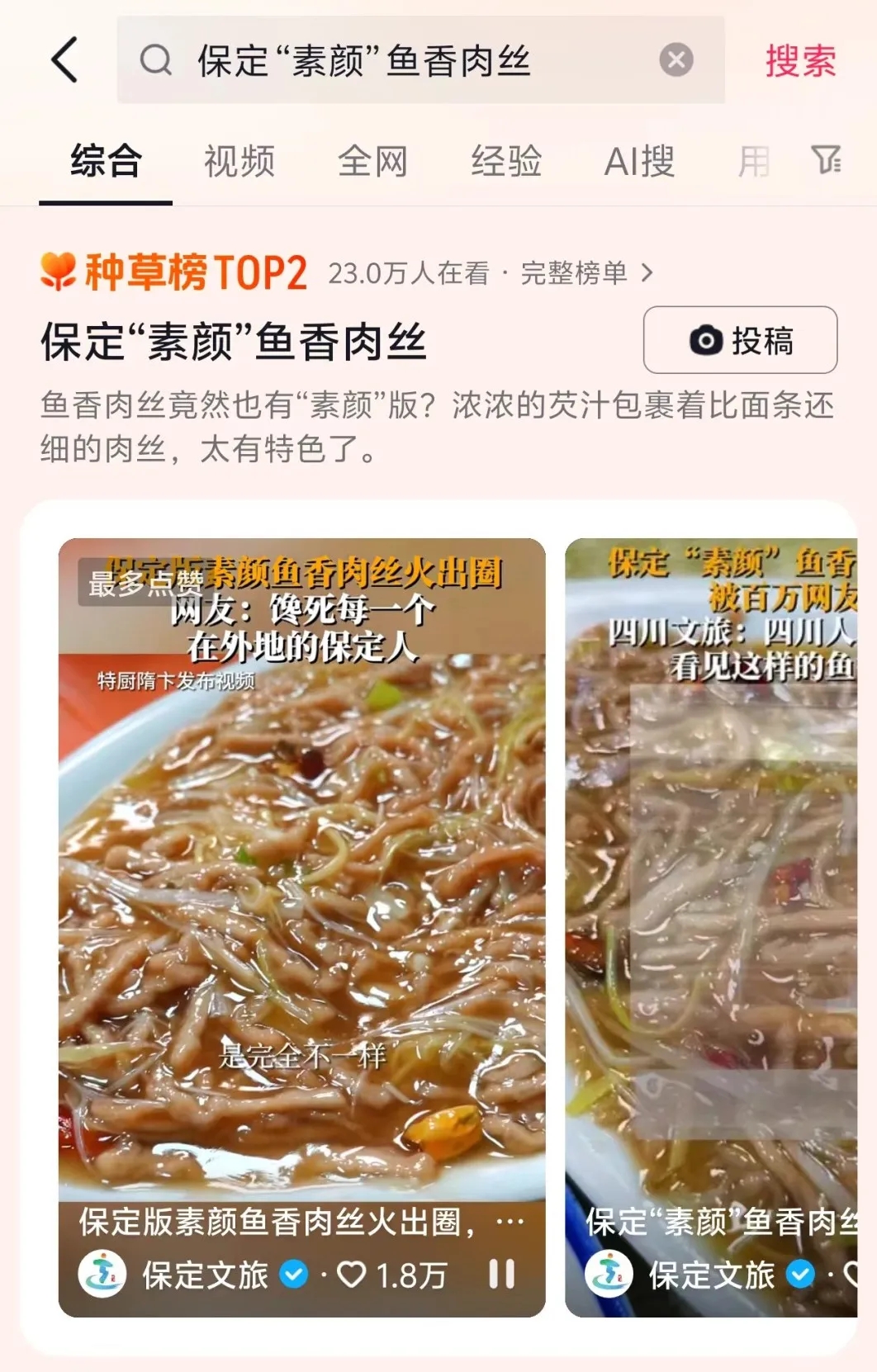Tap the 投稿 camera button
The height and width of the screenshot is (1372, 877).
[x=740, y=340]
